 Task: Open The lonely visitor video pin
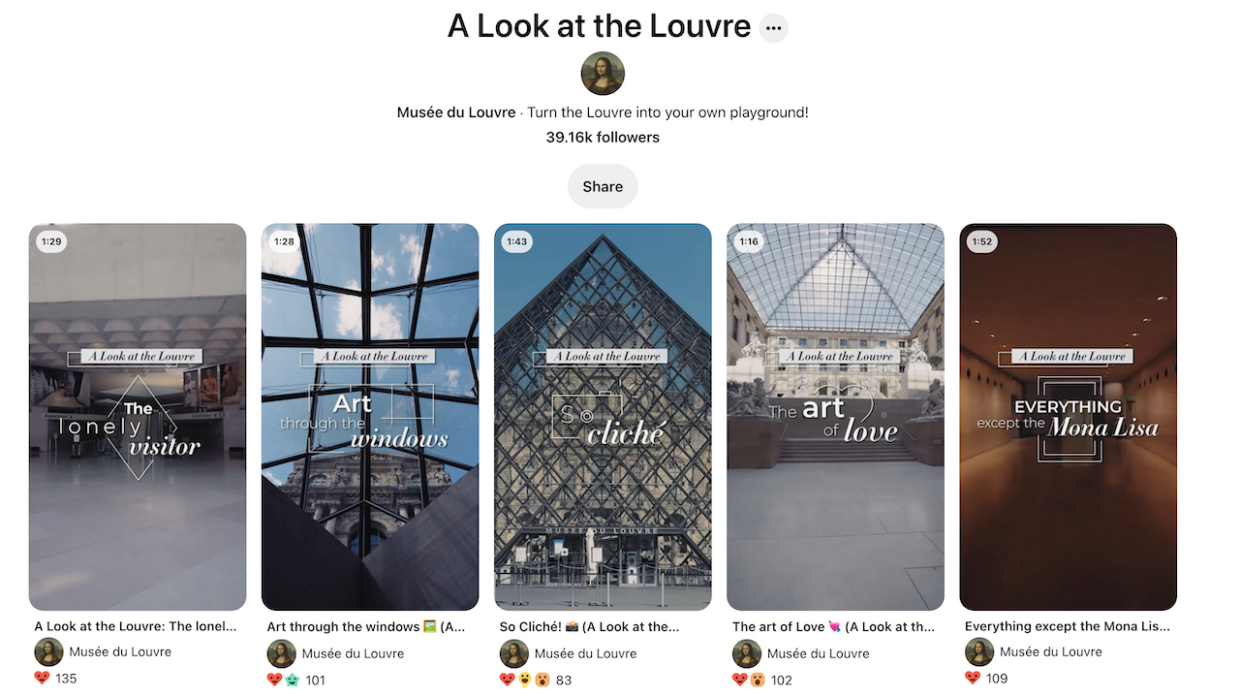[x=137, y=416]
